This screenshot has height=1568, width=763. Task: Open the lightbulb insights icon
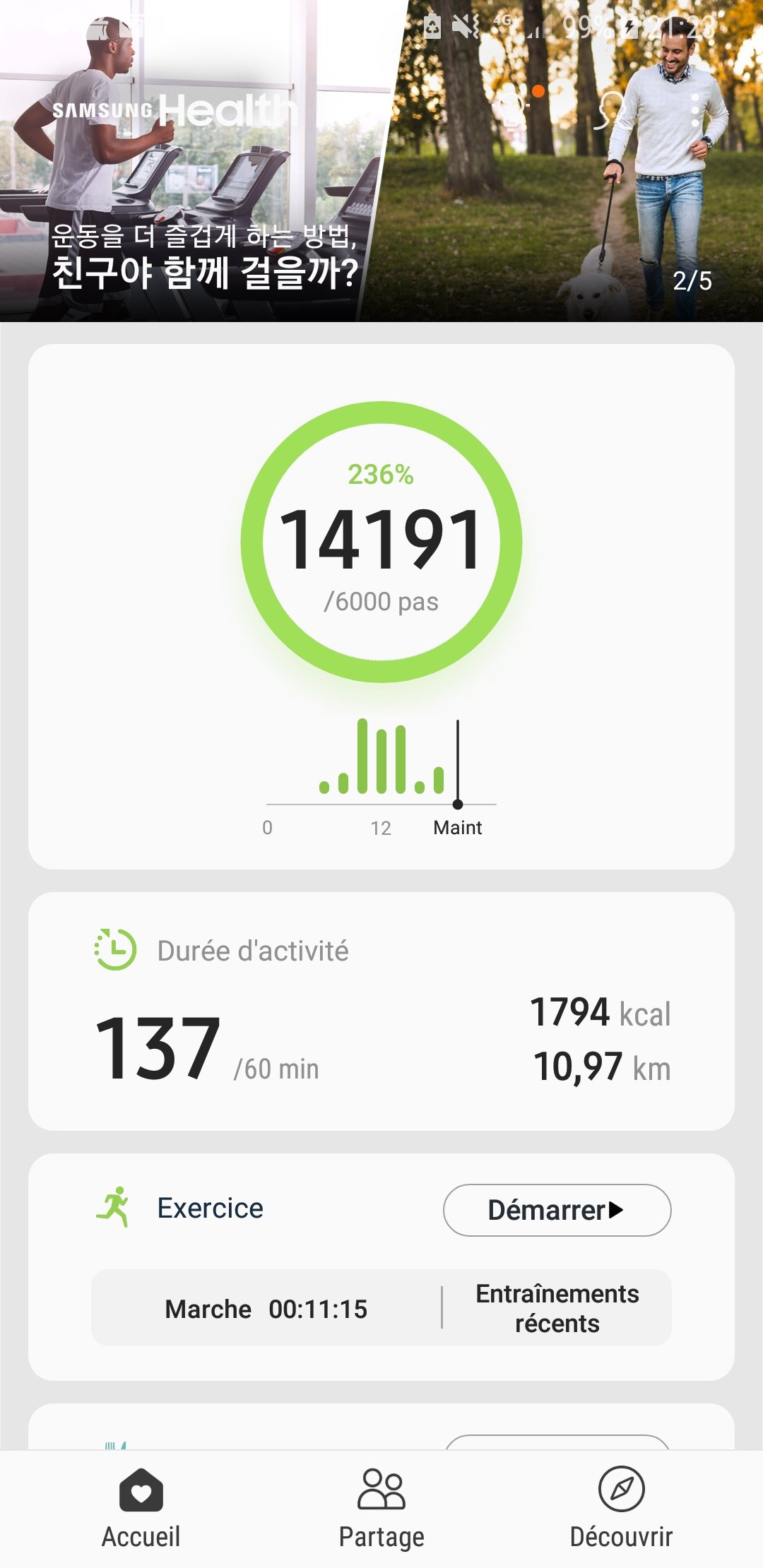[512, 109]
